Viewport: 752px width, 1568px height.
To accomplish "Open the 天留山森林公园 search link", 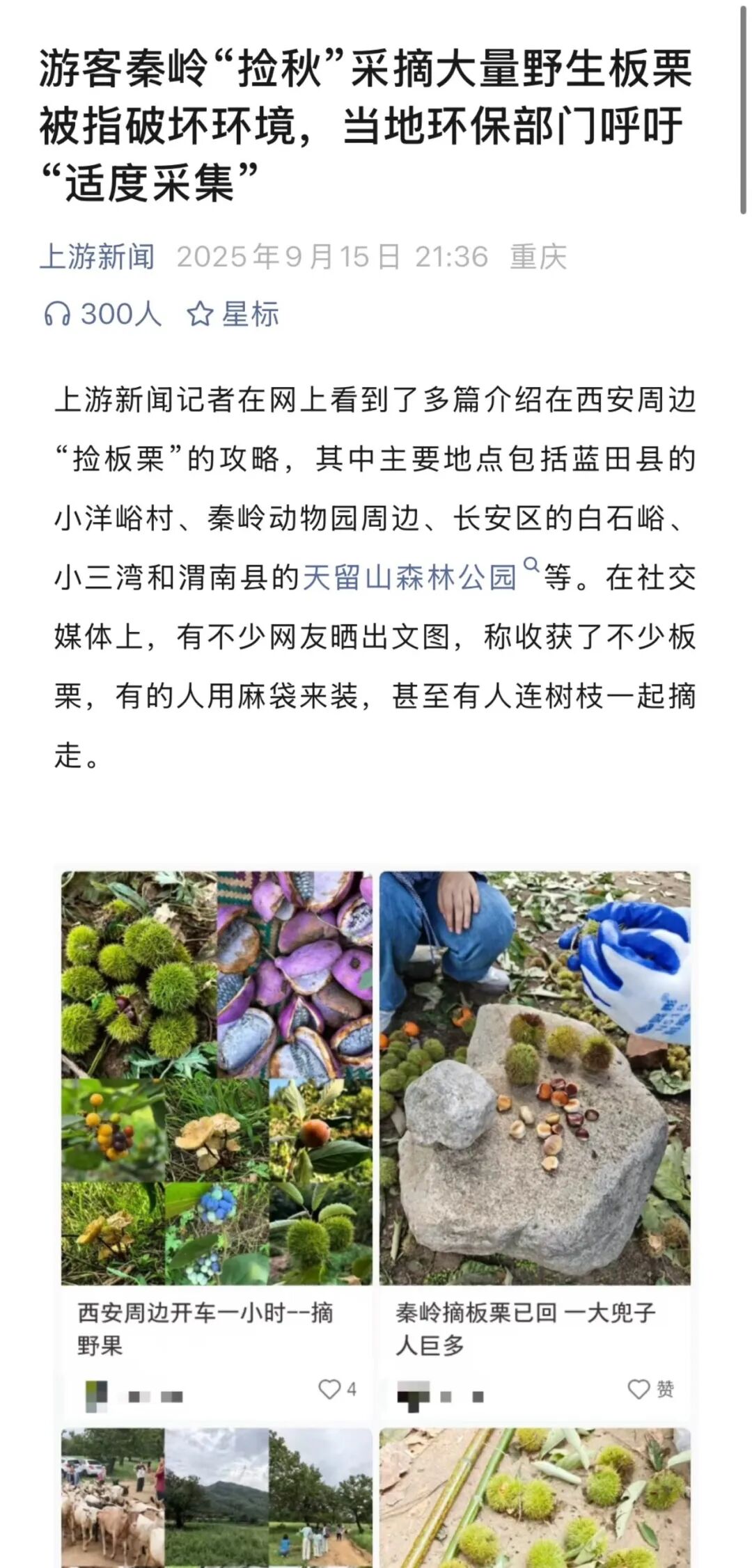I will click(x=411, y=577).
